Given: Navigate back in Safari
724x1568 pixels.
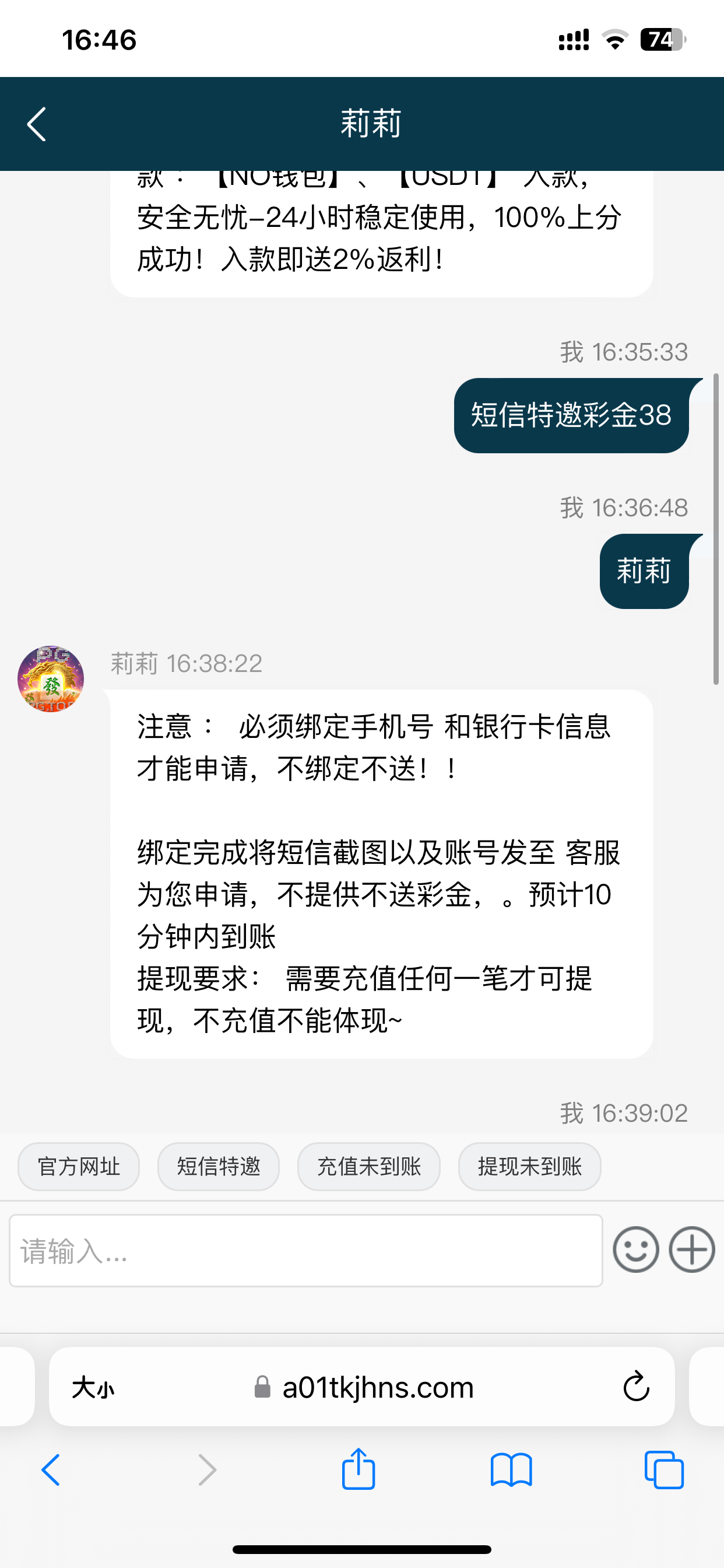Looking at the screenshot, I should click(x=51, y=1470).
